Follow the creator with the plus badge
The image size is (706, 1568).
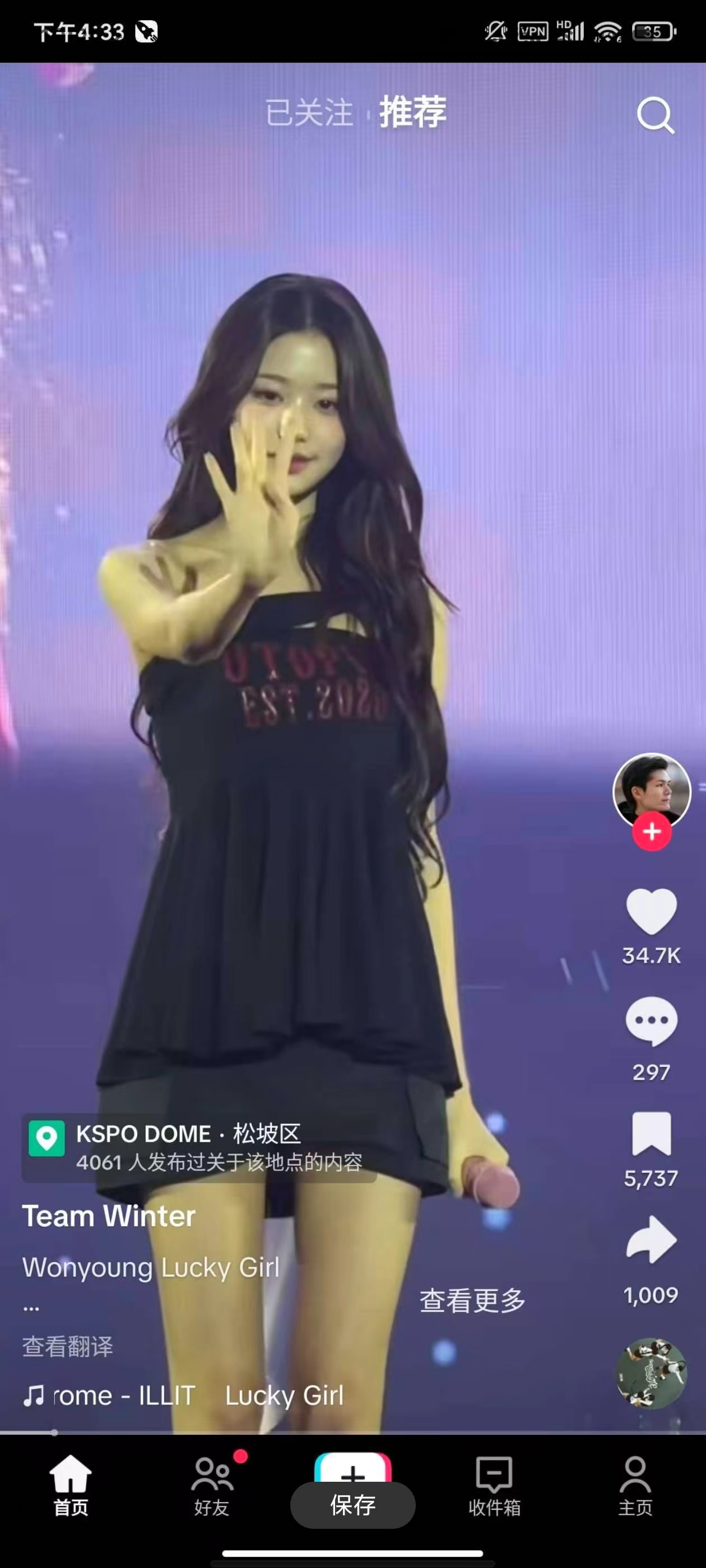(651, 832)
